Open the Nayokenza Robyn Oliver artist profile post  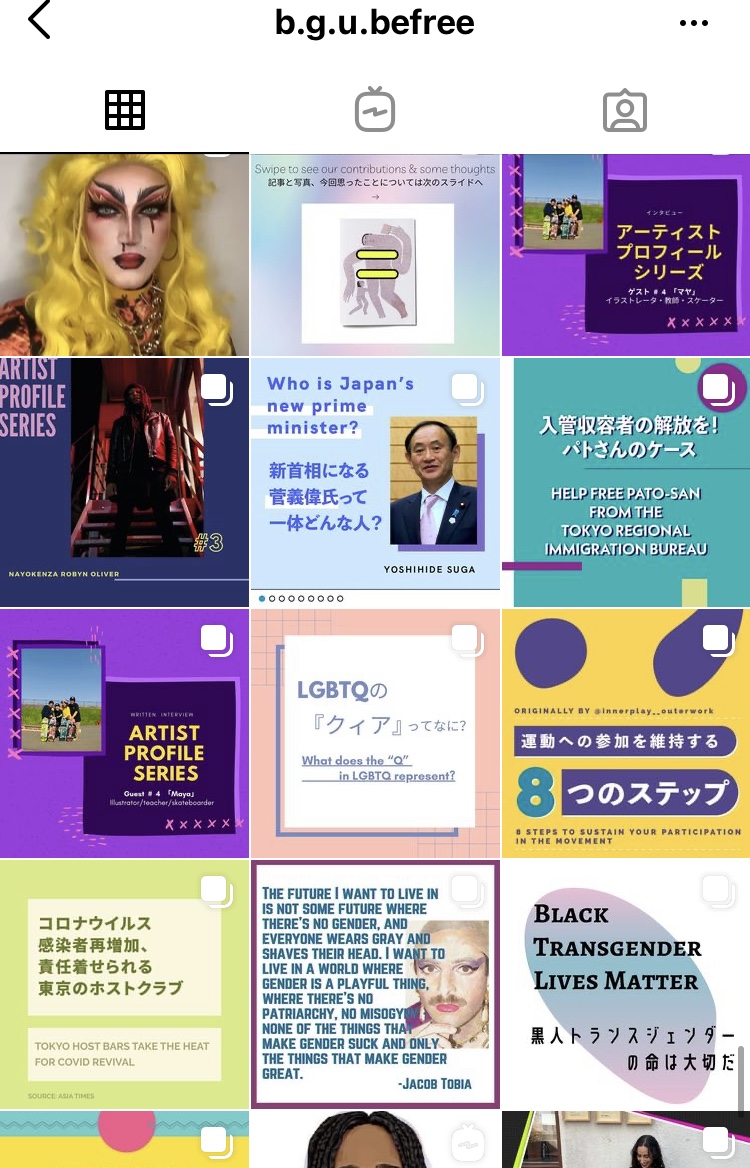tap(124, 482)
